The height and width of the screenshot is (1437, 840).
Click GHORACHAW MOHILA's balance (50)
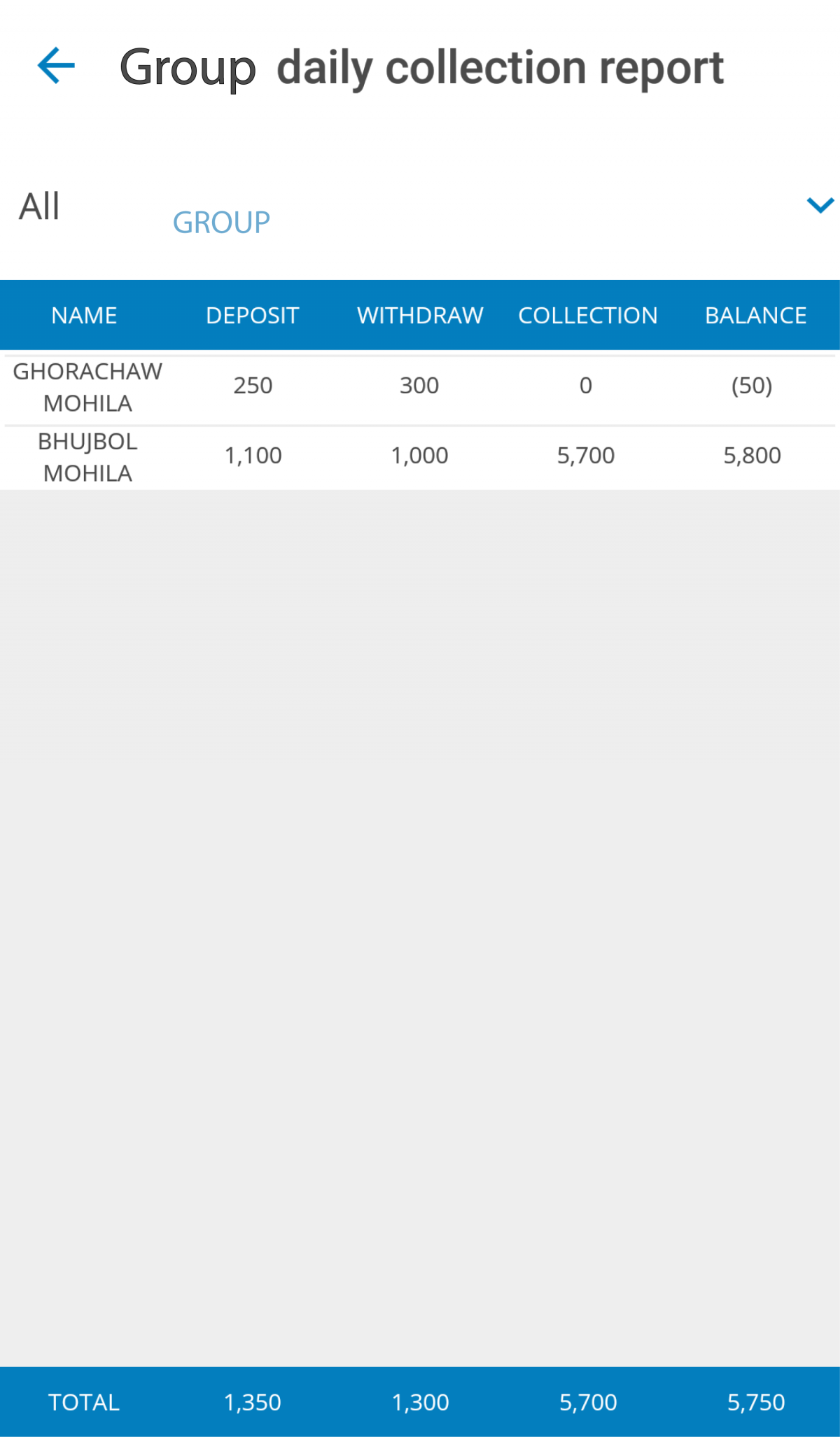[x=752, y=386]
